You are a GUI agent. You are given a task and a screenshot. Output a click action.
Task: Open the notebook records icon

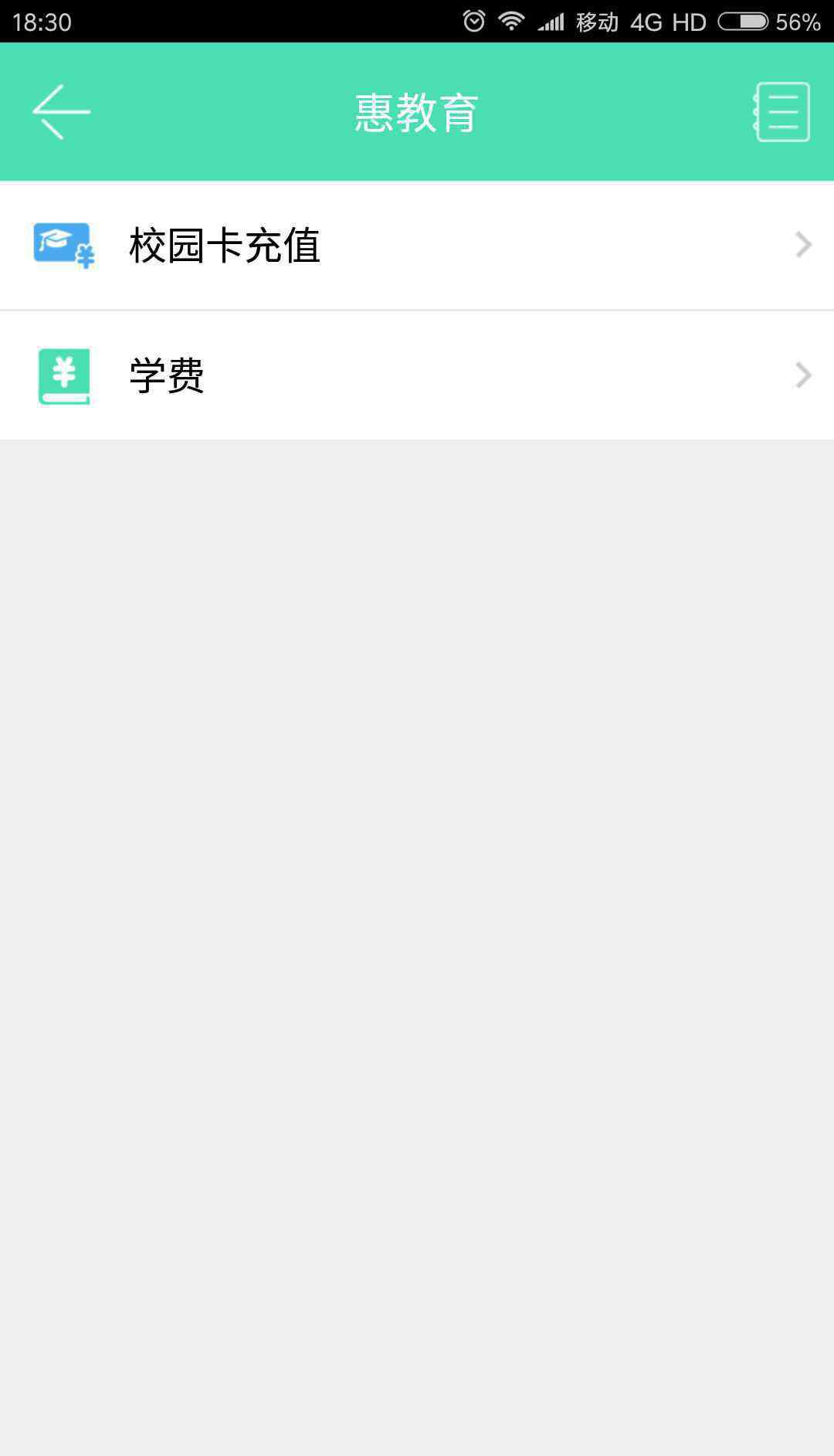(781, 112)
